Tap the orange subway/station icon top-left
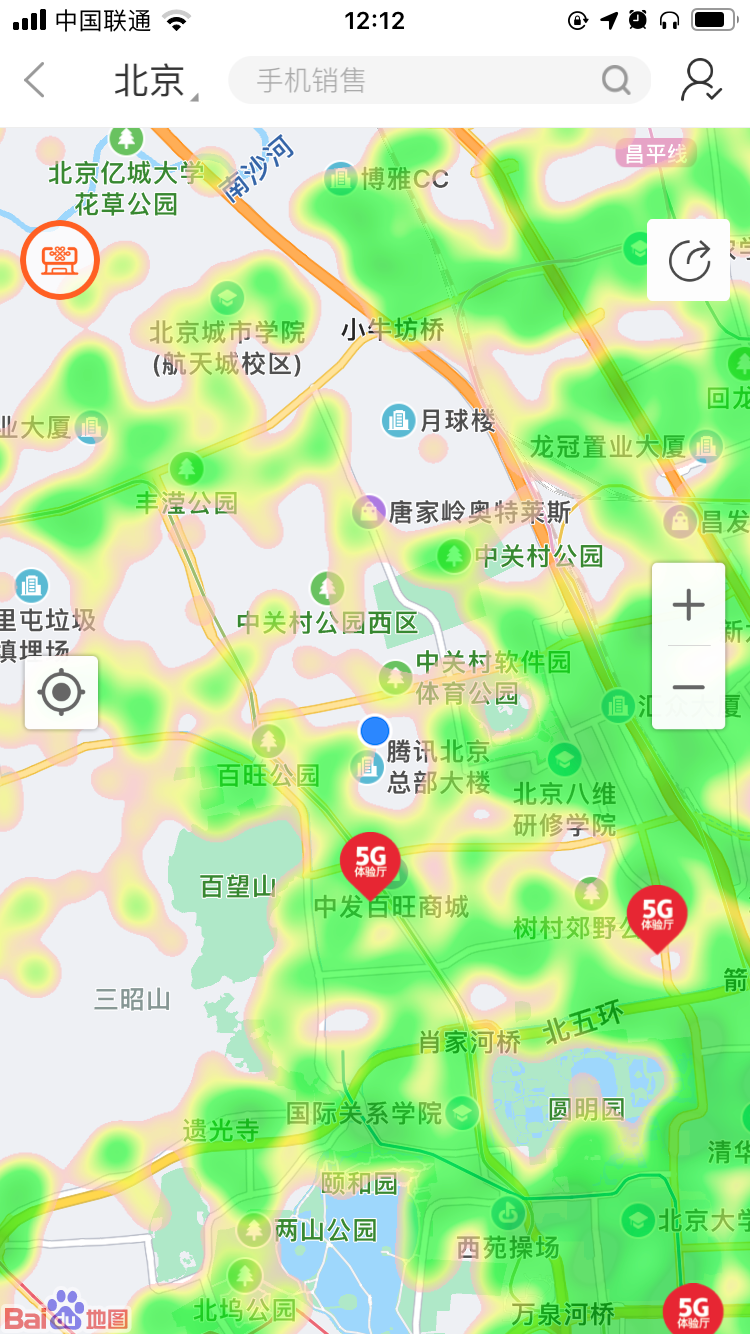 (60, 259)
